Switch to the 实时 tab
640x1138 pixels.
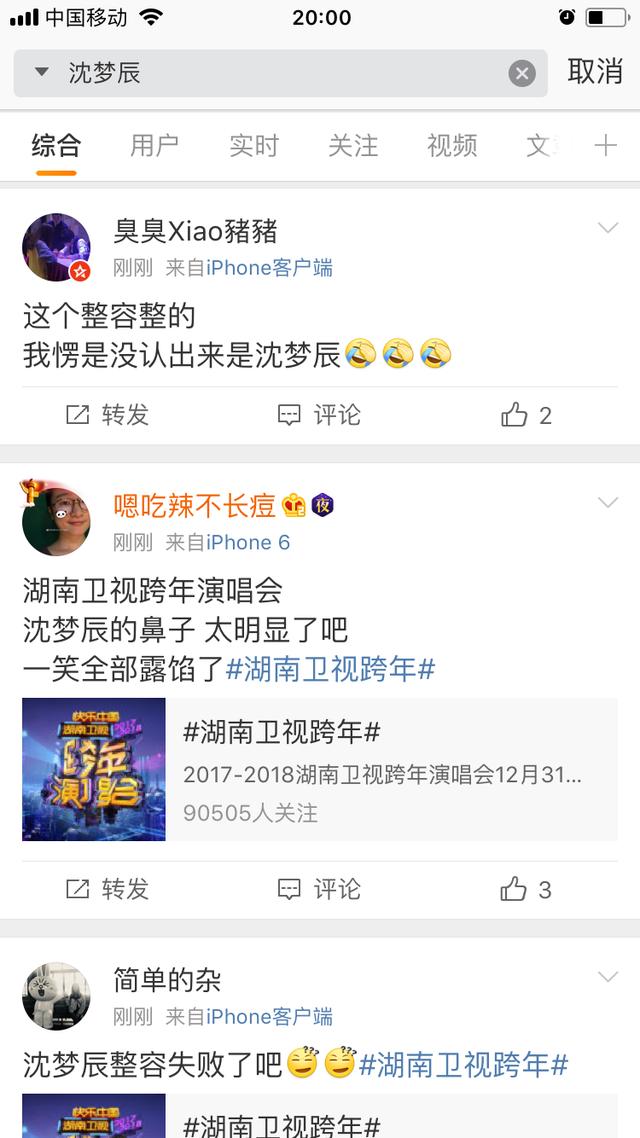point(253,146)
